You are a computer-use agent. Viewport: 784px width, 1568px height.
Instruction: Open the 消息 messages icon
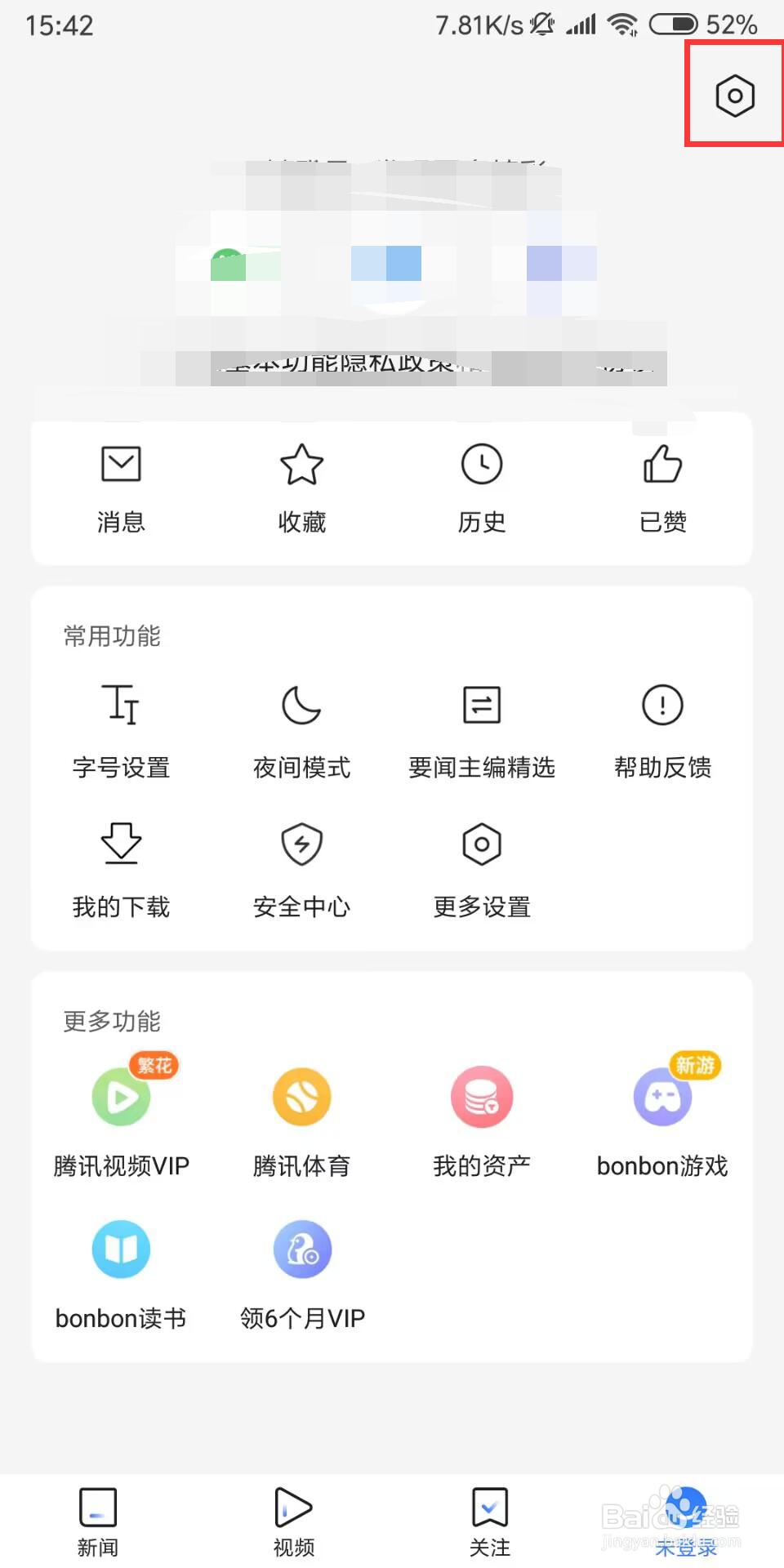[121, 486]
